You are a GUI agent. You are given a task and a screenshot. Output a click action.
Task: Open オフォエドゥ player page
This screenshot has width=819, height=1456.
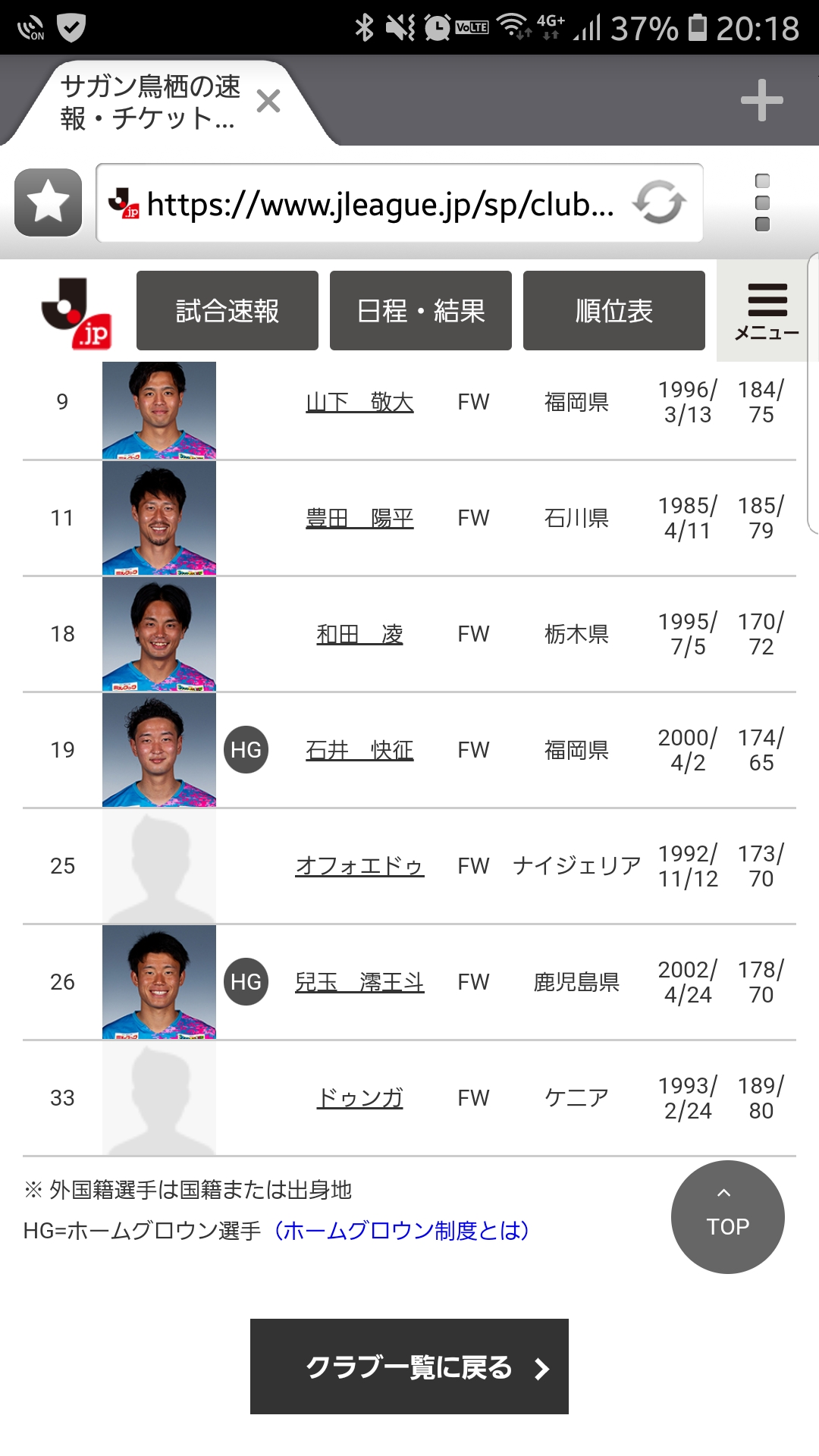[x=359, y=866]
